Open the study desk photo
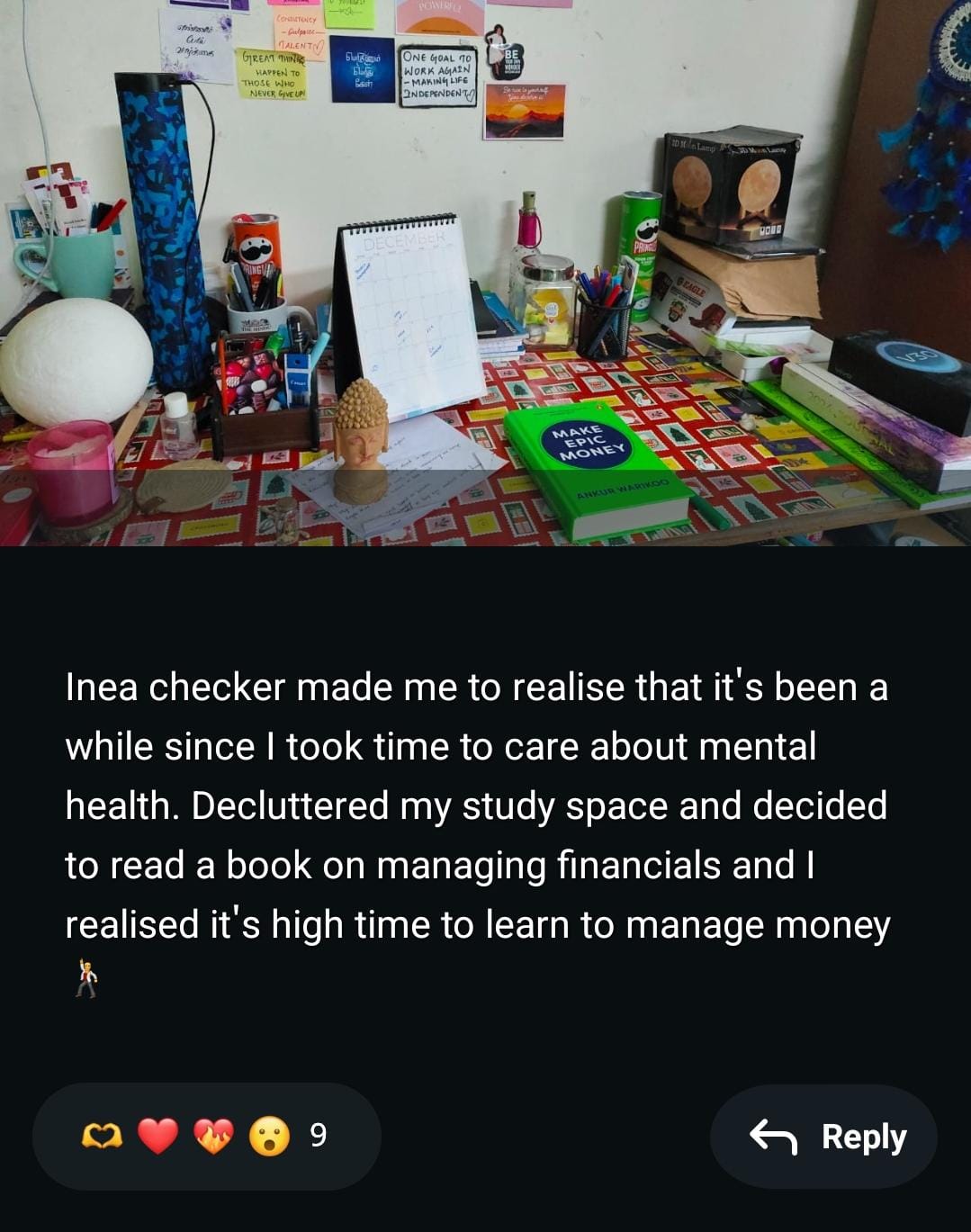The width and height of the screenshot is (971, 1232). (485, 272)
